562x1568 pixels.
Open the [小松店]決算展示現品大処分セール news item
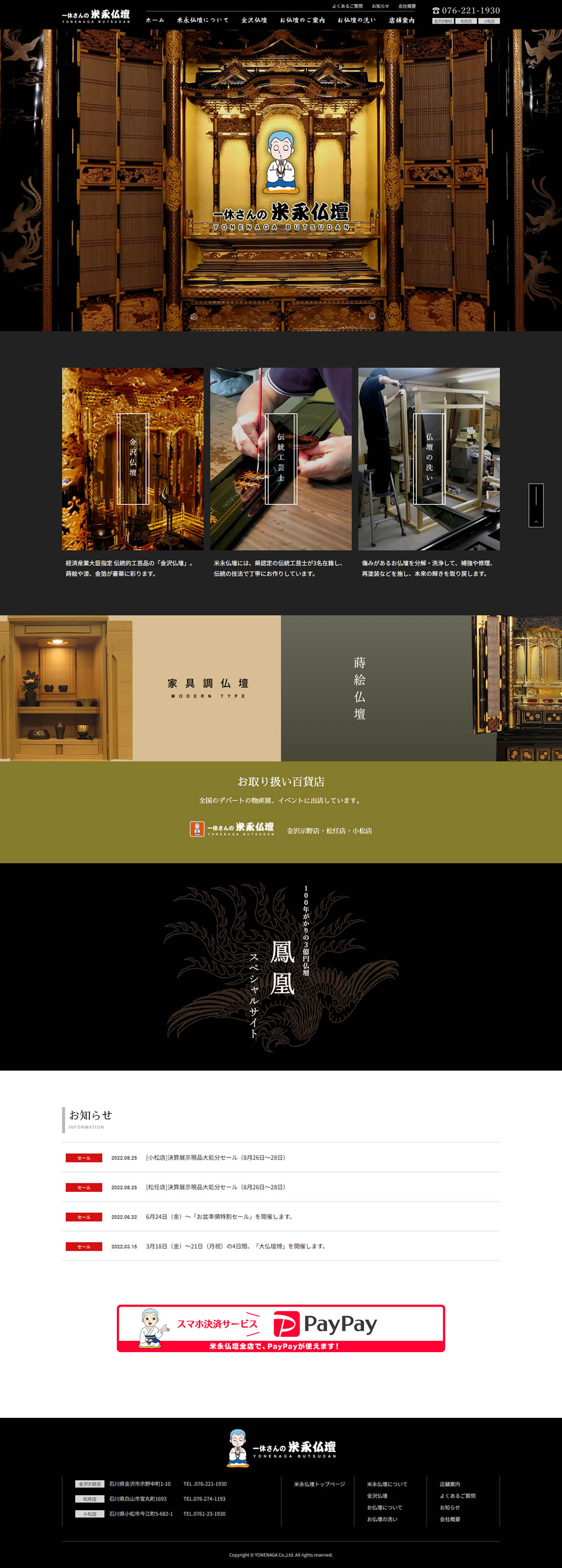point(215,1157)
